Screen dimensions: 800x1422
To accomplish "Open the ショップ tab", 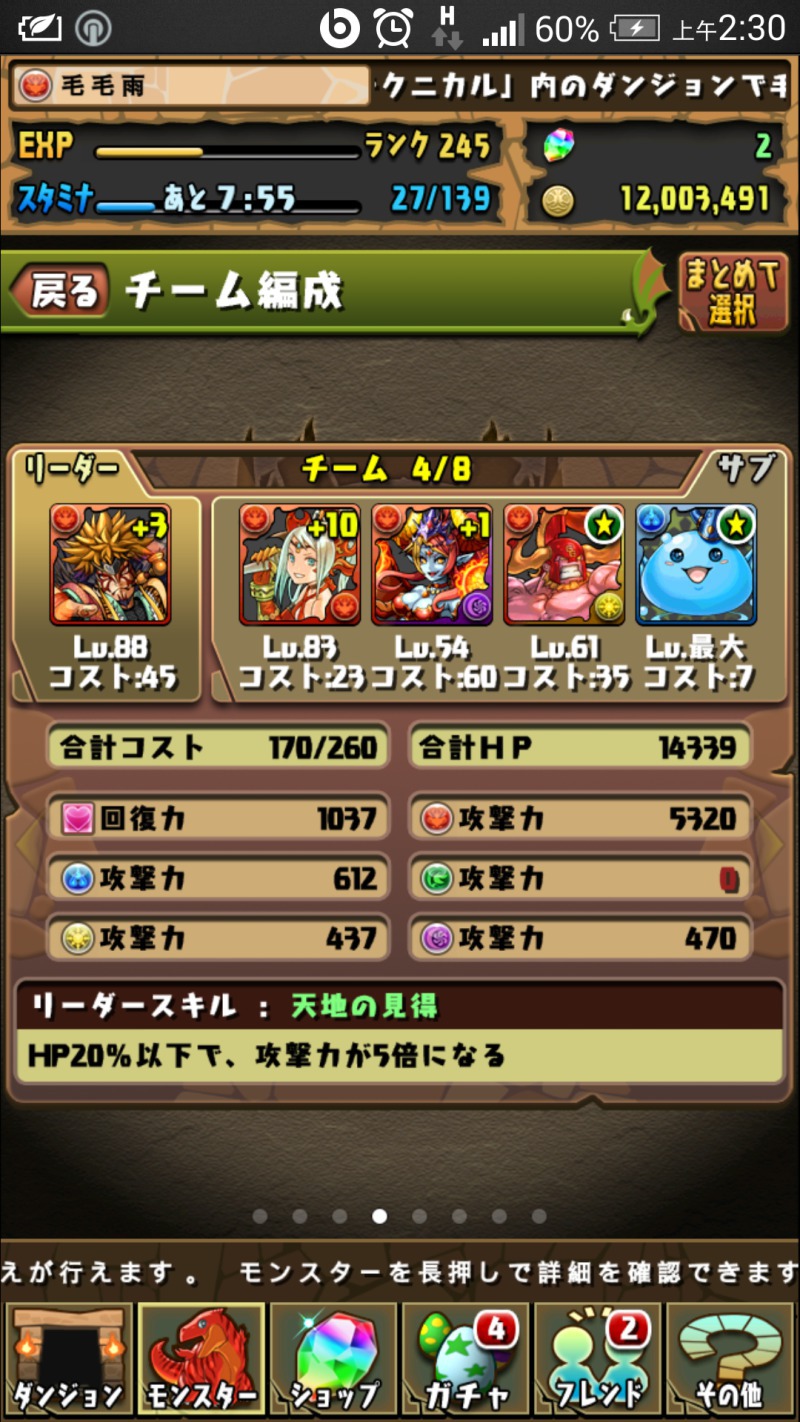I will [333, 1360].
